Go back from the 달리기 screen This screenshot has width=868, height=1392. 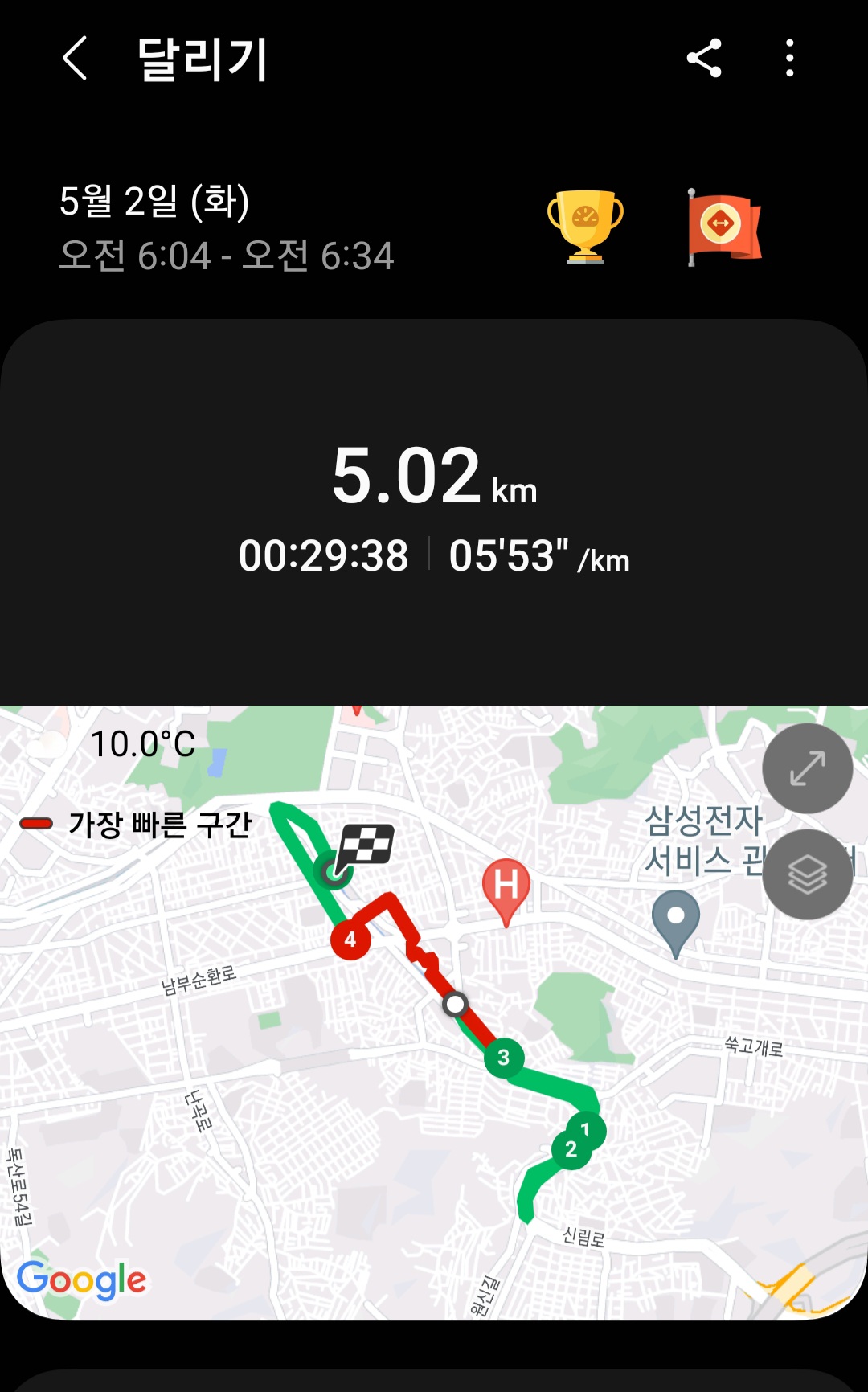[75, 59]
